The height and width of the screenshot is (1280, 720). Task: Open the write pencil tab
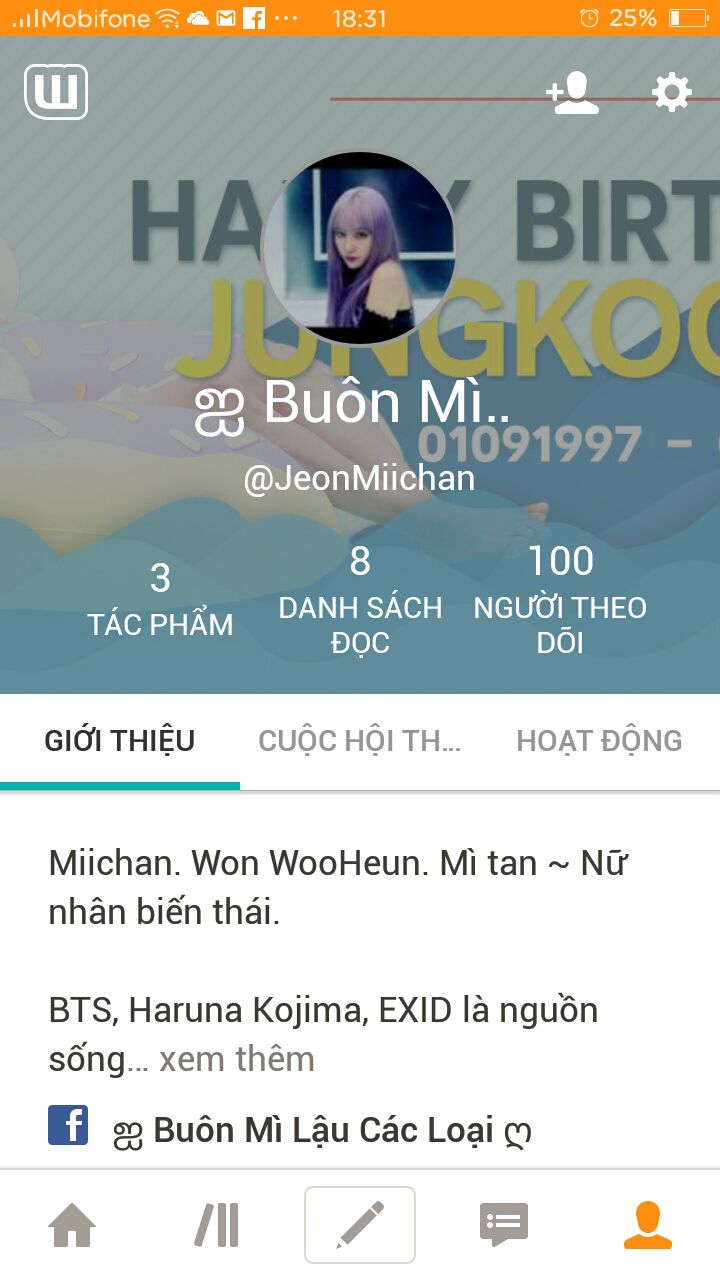click(x=360, y=1225)
